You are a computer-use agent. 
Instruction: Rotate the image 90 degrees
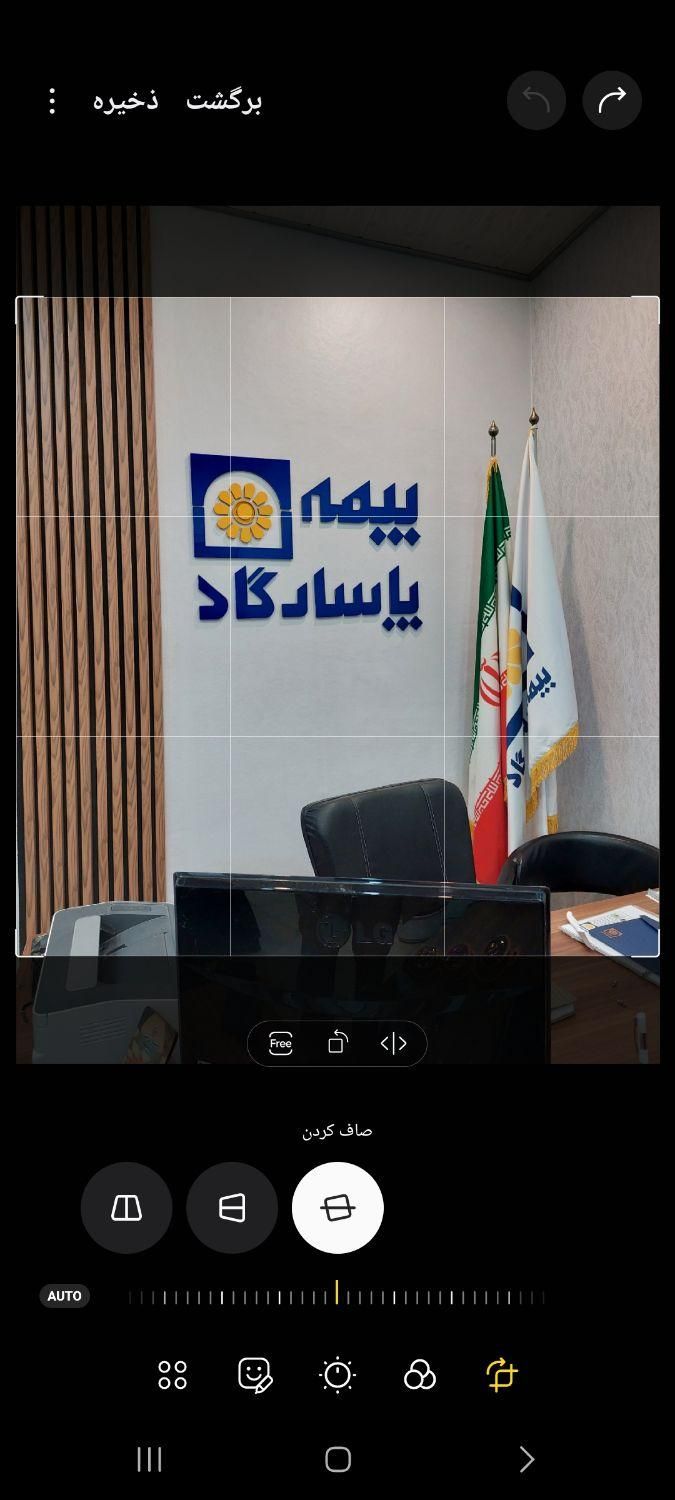[x=337, y=1044]
